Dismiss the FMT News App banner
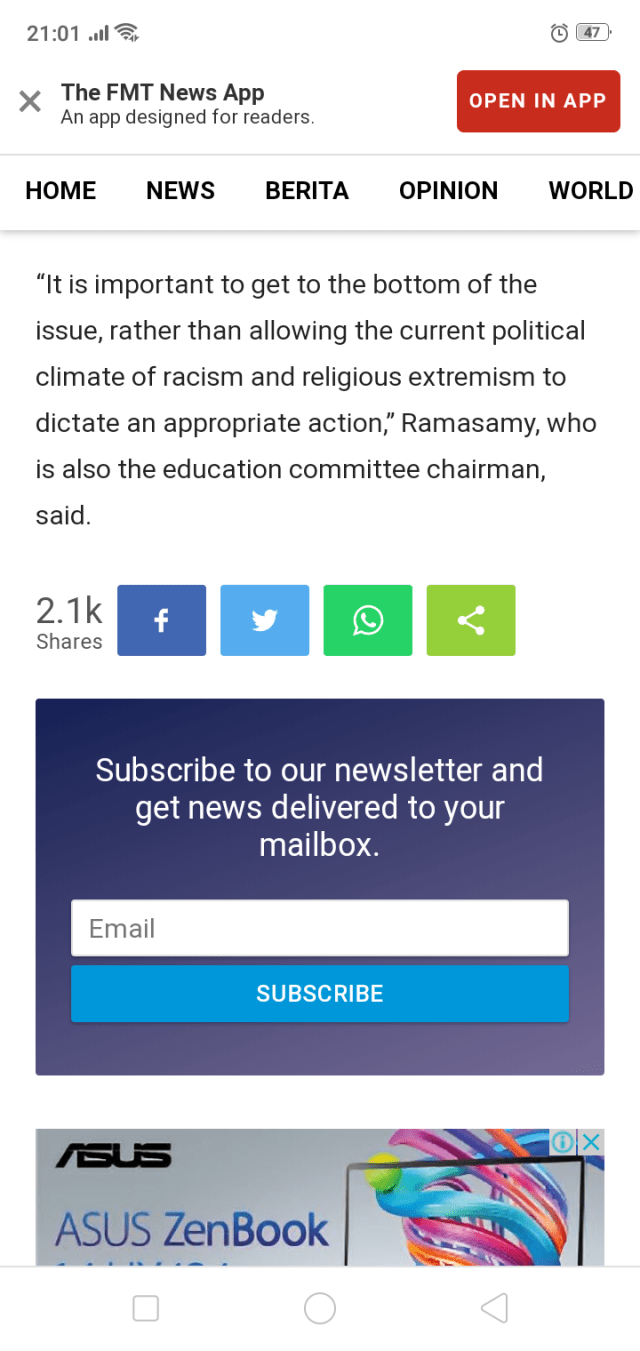This screenshot has width=640, height=1351. pos(30,101)
